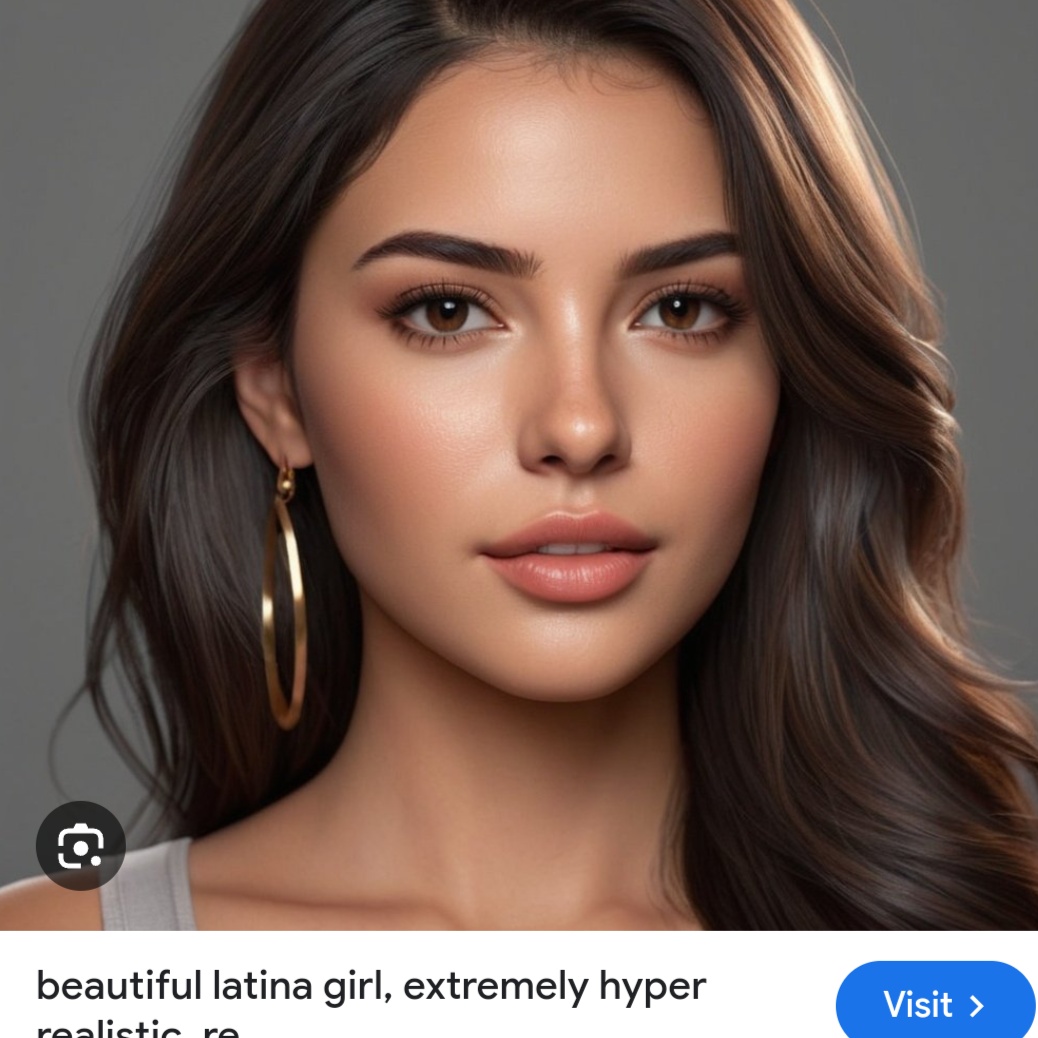Open Google Lens search on this image
Image resolution: width=1038 pixels, height=1038 pixels.
coord(80,846)
